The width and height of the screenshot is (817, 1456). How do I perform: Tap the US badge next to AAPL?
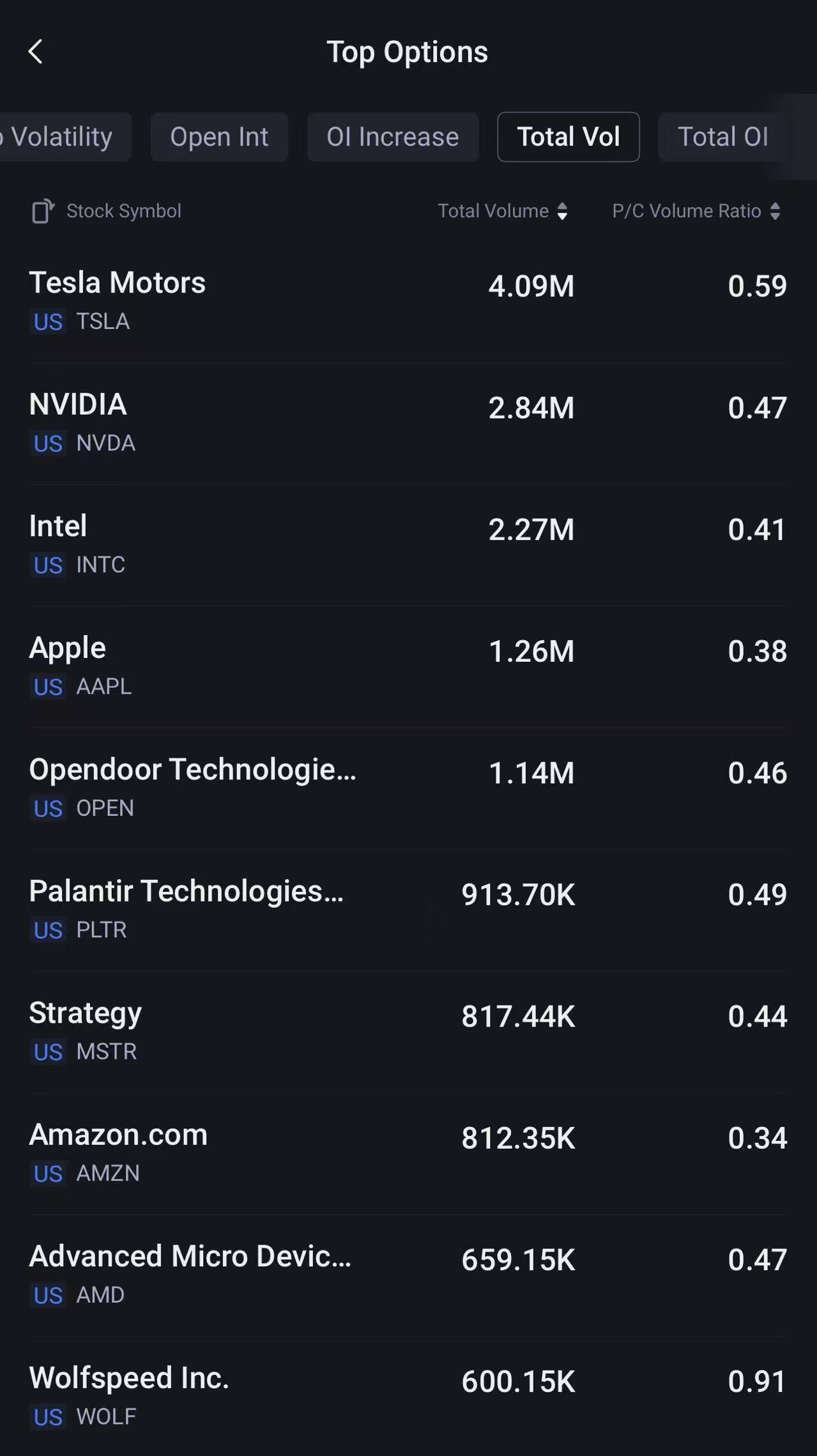(47, 687)
